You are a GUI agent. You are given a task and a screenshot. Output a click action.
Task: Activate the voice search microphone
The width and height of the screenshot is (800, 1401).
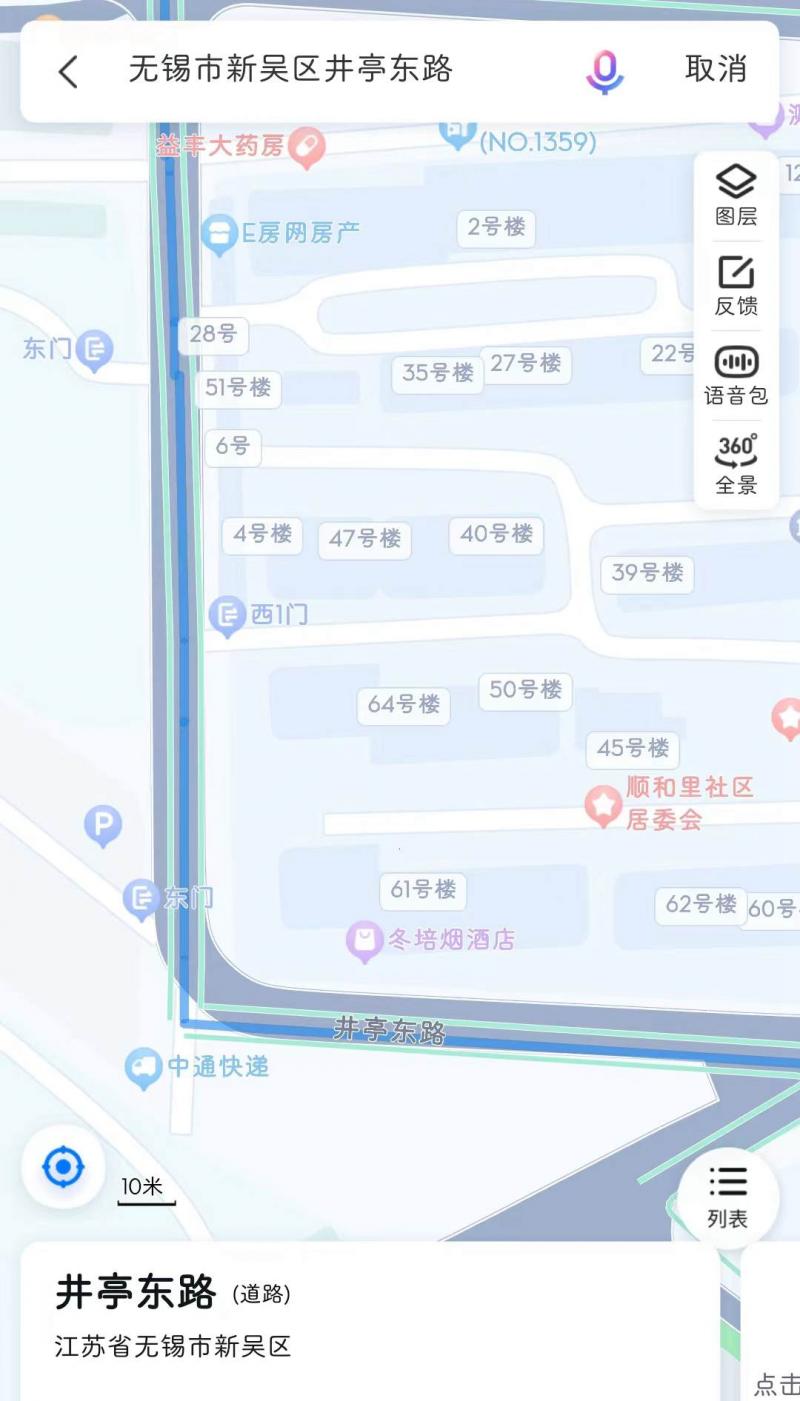604,71
